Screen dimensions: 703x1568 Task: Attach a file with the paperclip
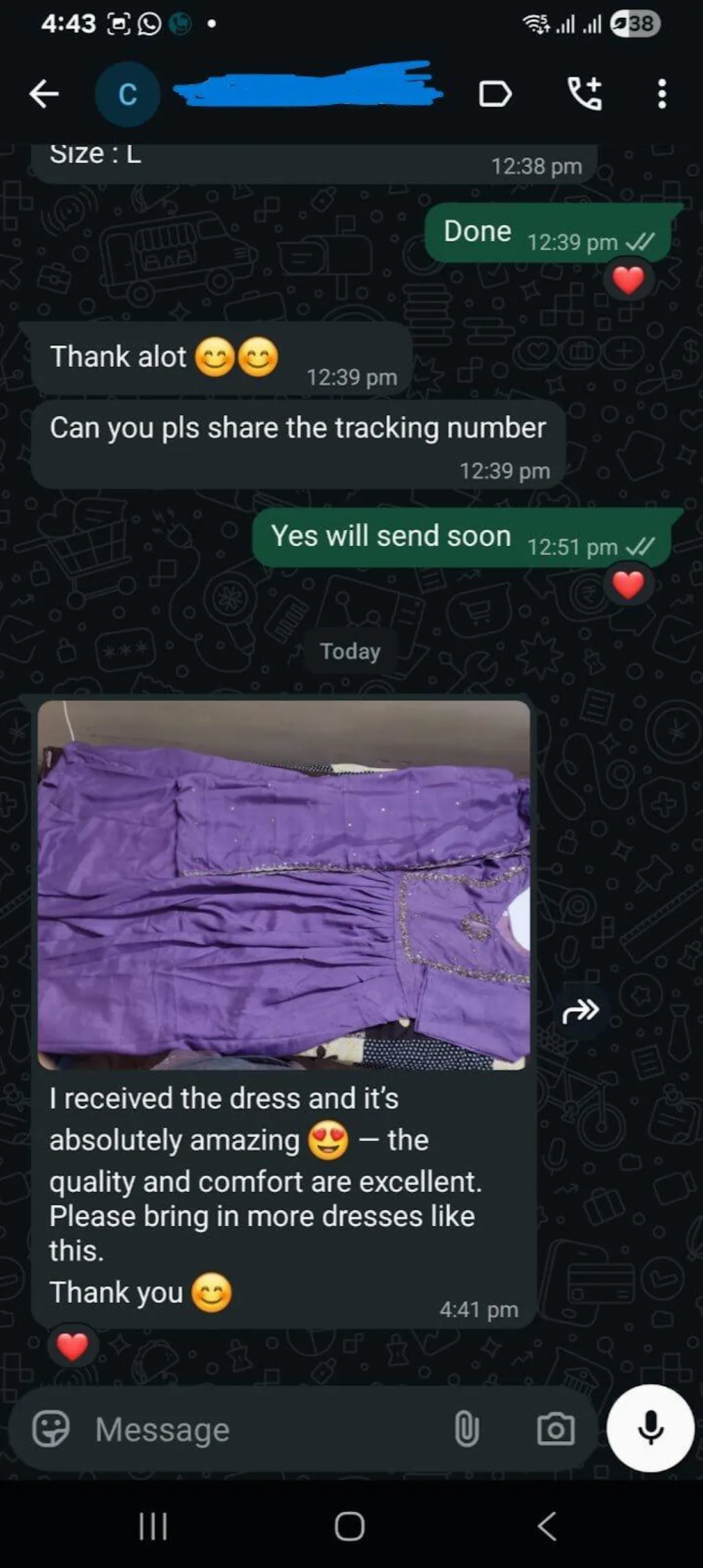pyautogui.click(x=466, y=1429)
